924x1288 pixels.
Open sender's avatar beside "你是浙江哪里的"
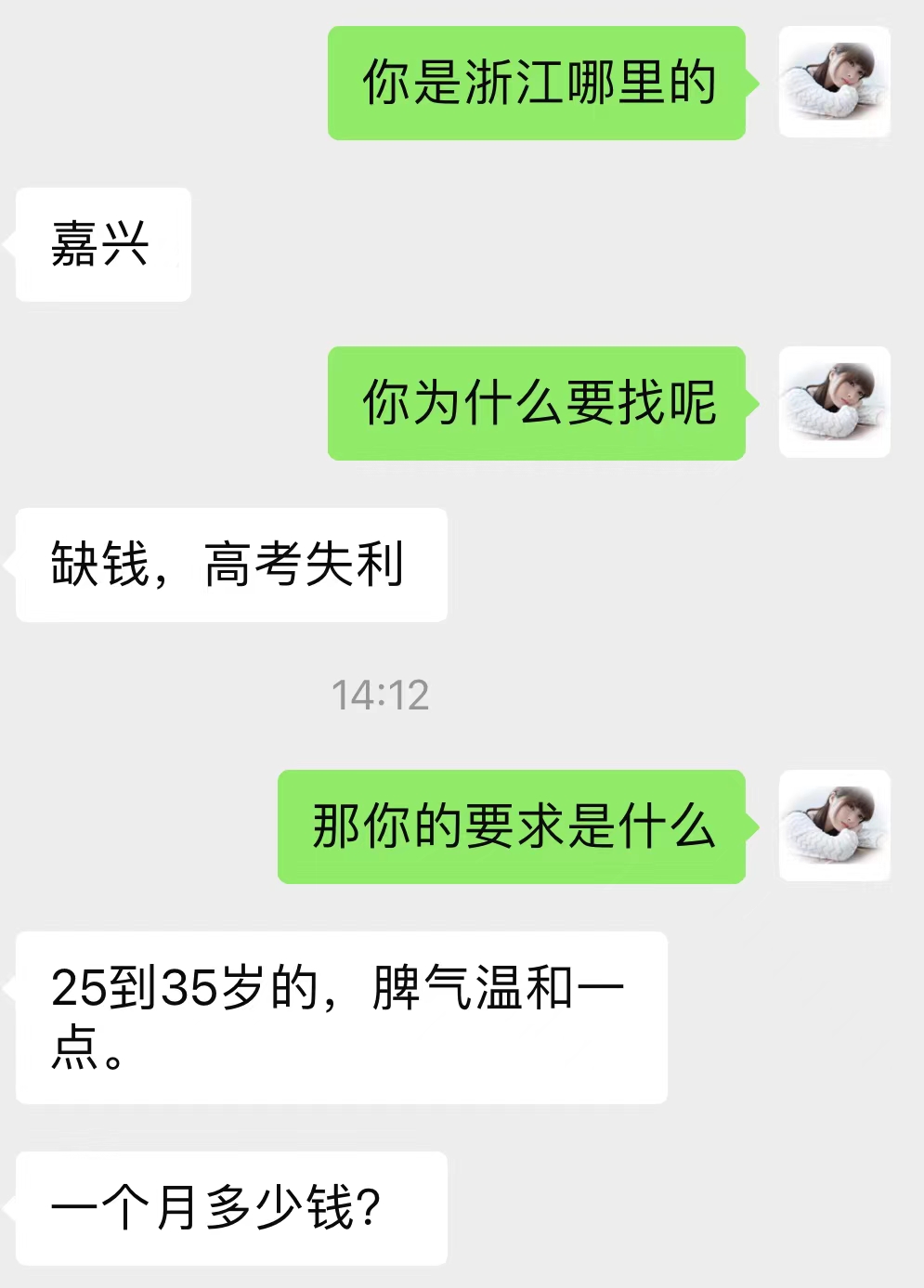pos(834,83)
